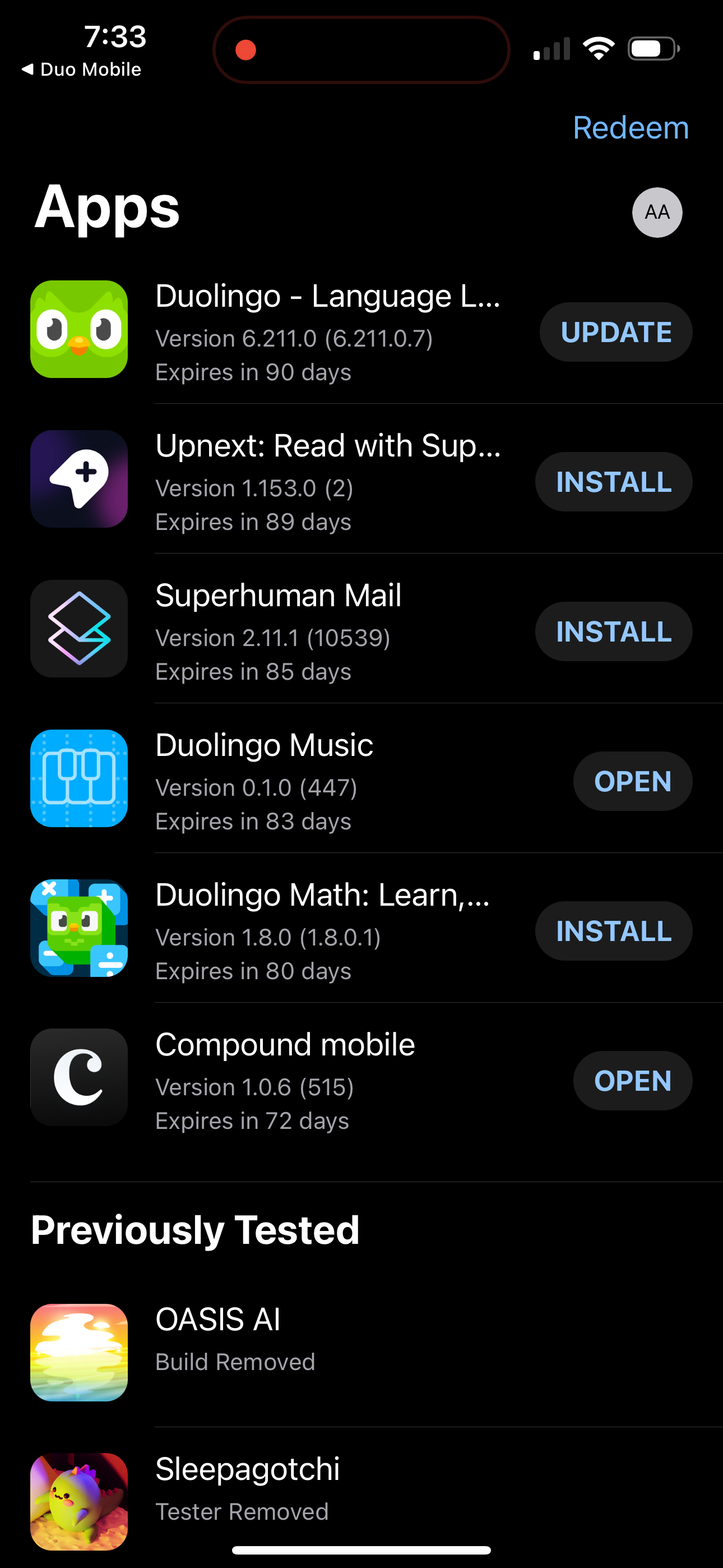The height and width of the screenshot is (1568, 723).
Task: Select the Superhuman Mail app icon
Action: pos(79,629)
